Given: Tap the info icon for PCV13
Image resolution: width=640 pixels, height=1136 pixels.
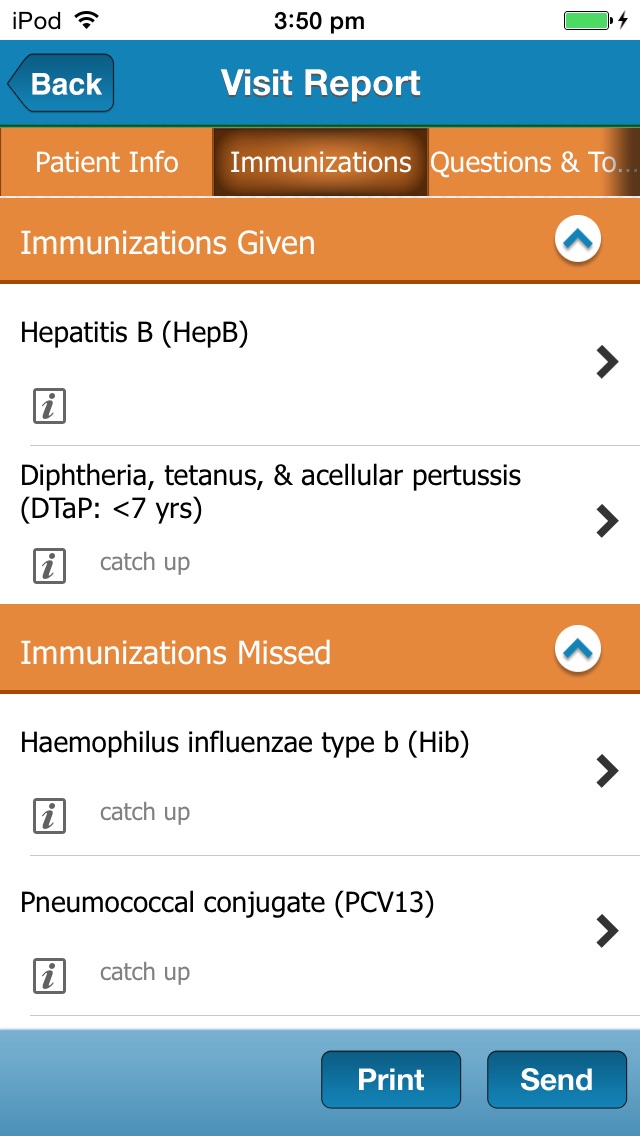Looking at the screenshot, I should tap(49, 976).
